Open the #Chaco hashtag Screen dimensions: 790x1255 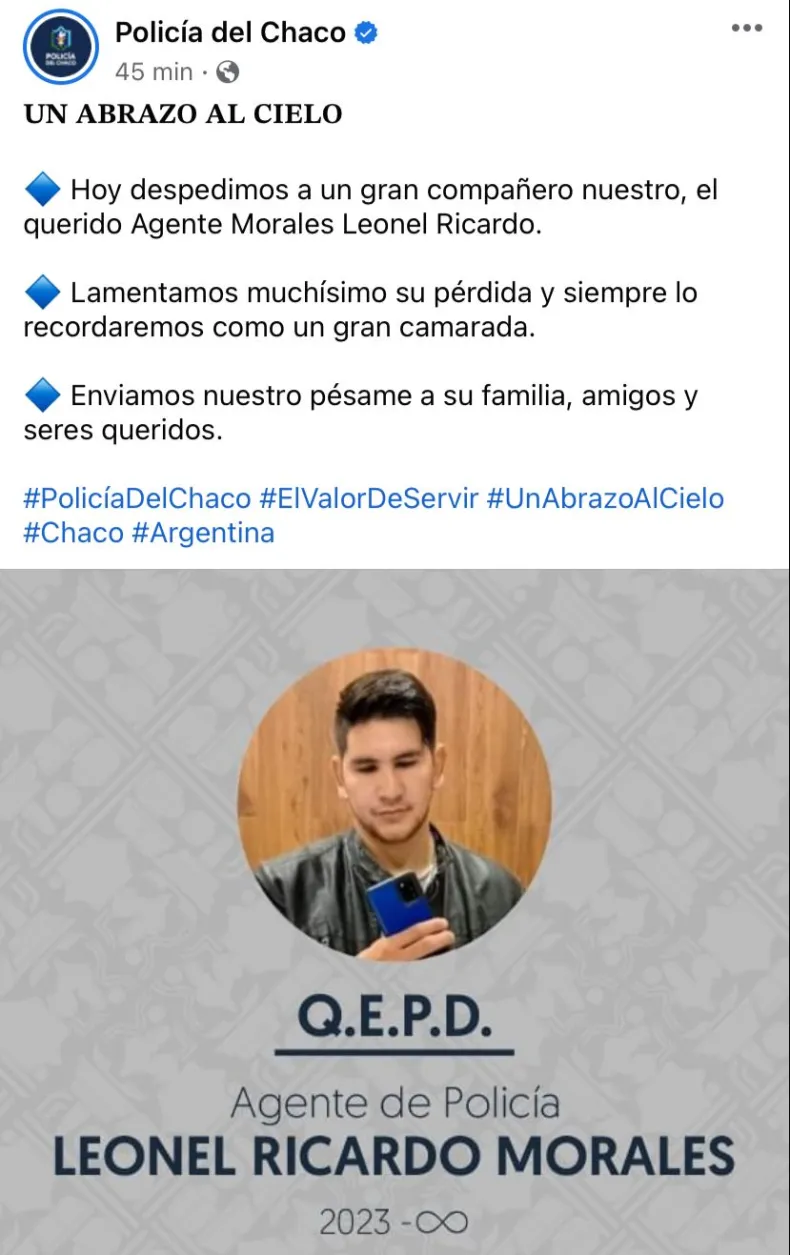(x=73, y=532)
